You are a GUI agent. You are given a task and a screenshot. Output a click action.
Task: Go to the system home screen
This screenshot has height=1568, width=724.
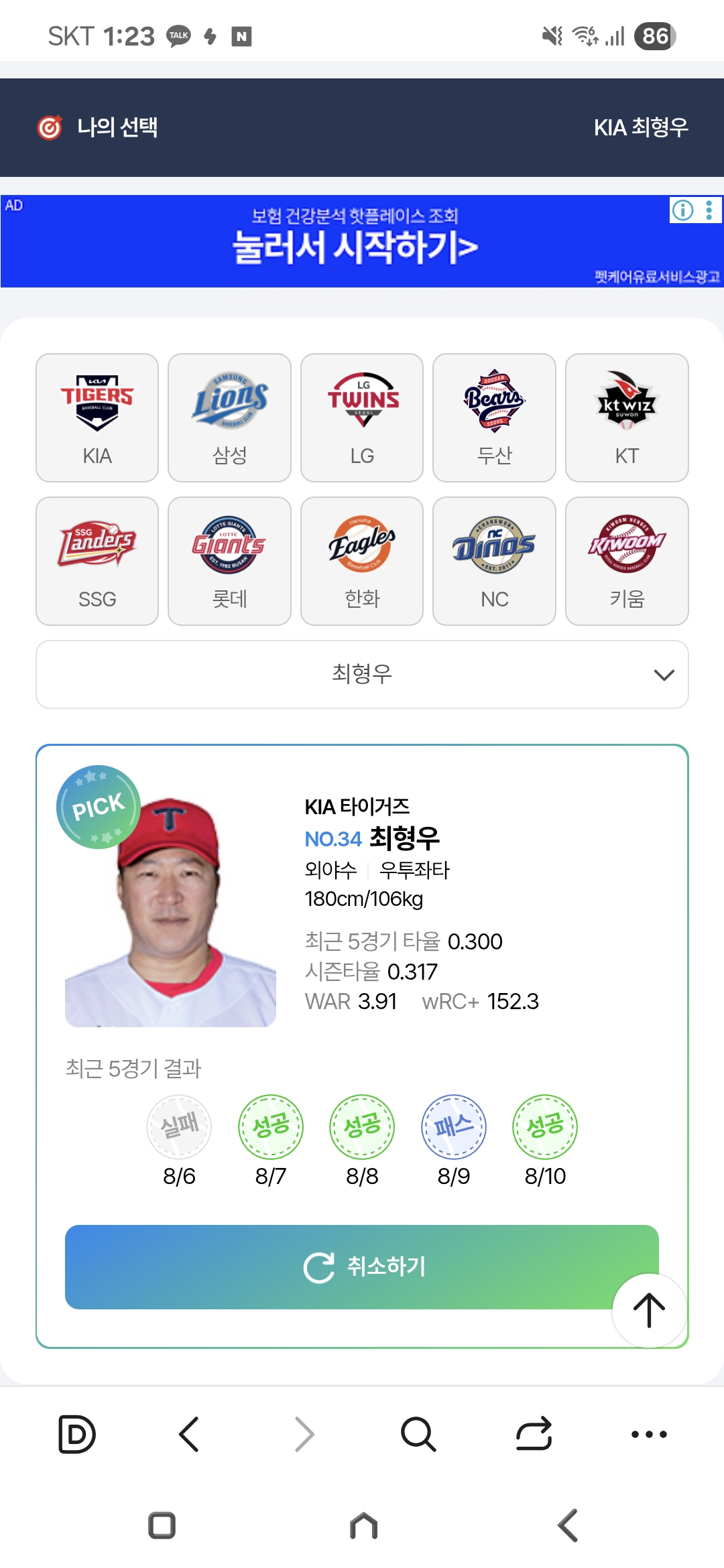[x=363, y=1526]
